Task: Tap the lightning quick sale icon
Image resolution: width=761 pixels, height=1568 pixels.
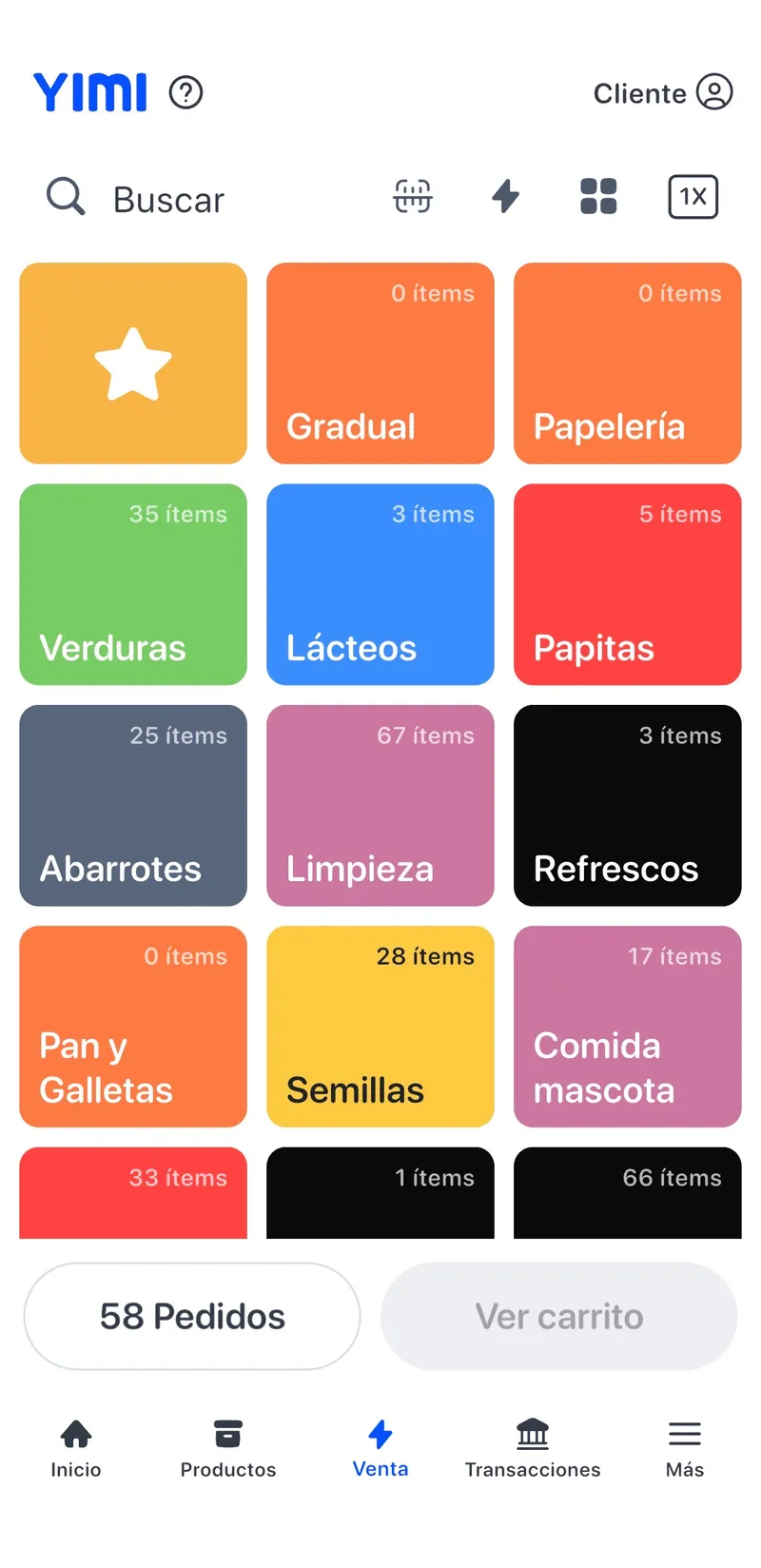Action: pyautogui.click(x=506, y=197)
